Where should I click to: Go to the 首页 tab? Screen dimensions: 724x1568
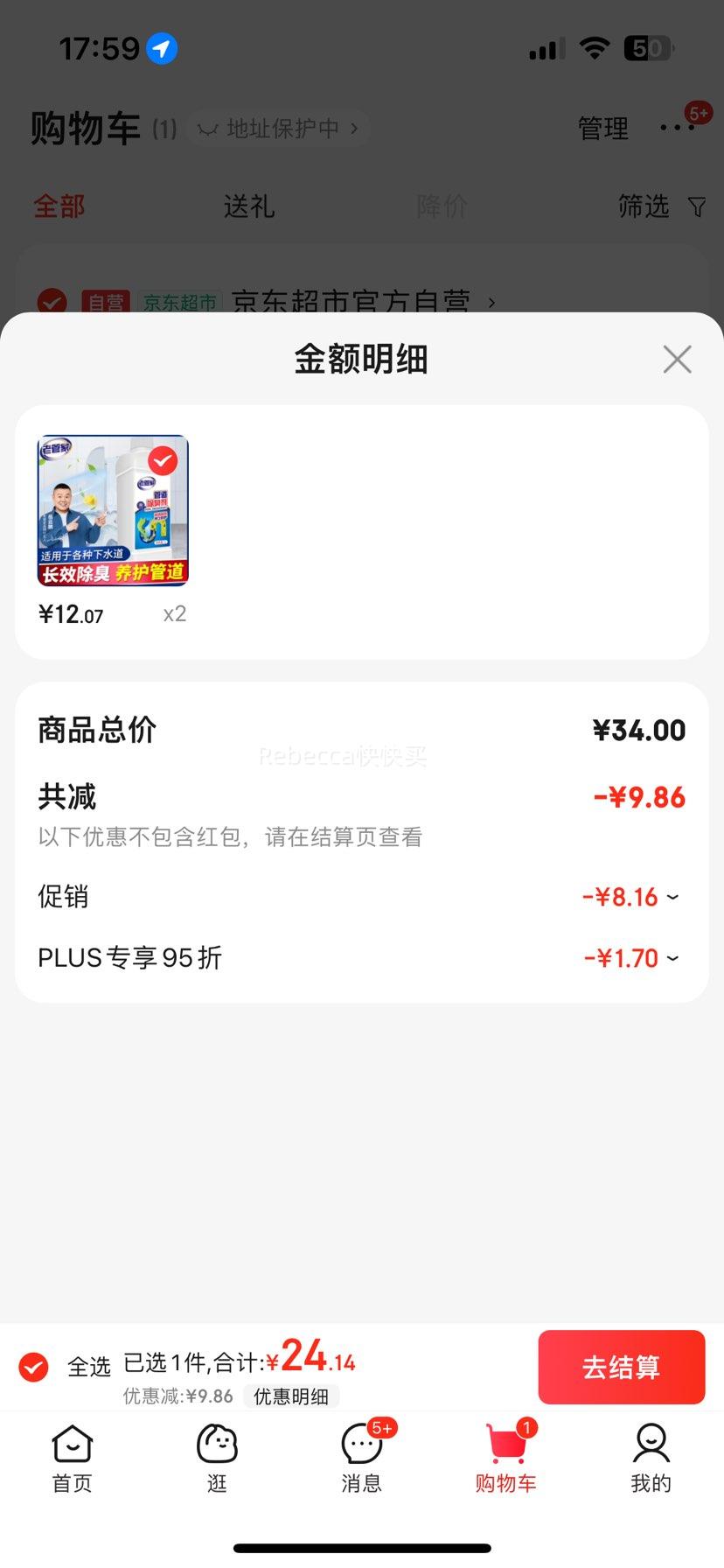(72, 1458)
